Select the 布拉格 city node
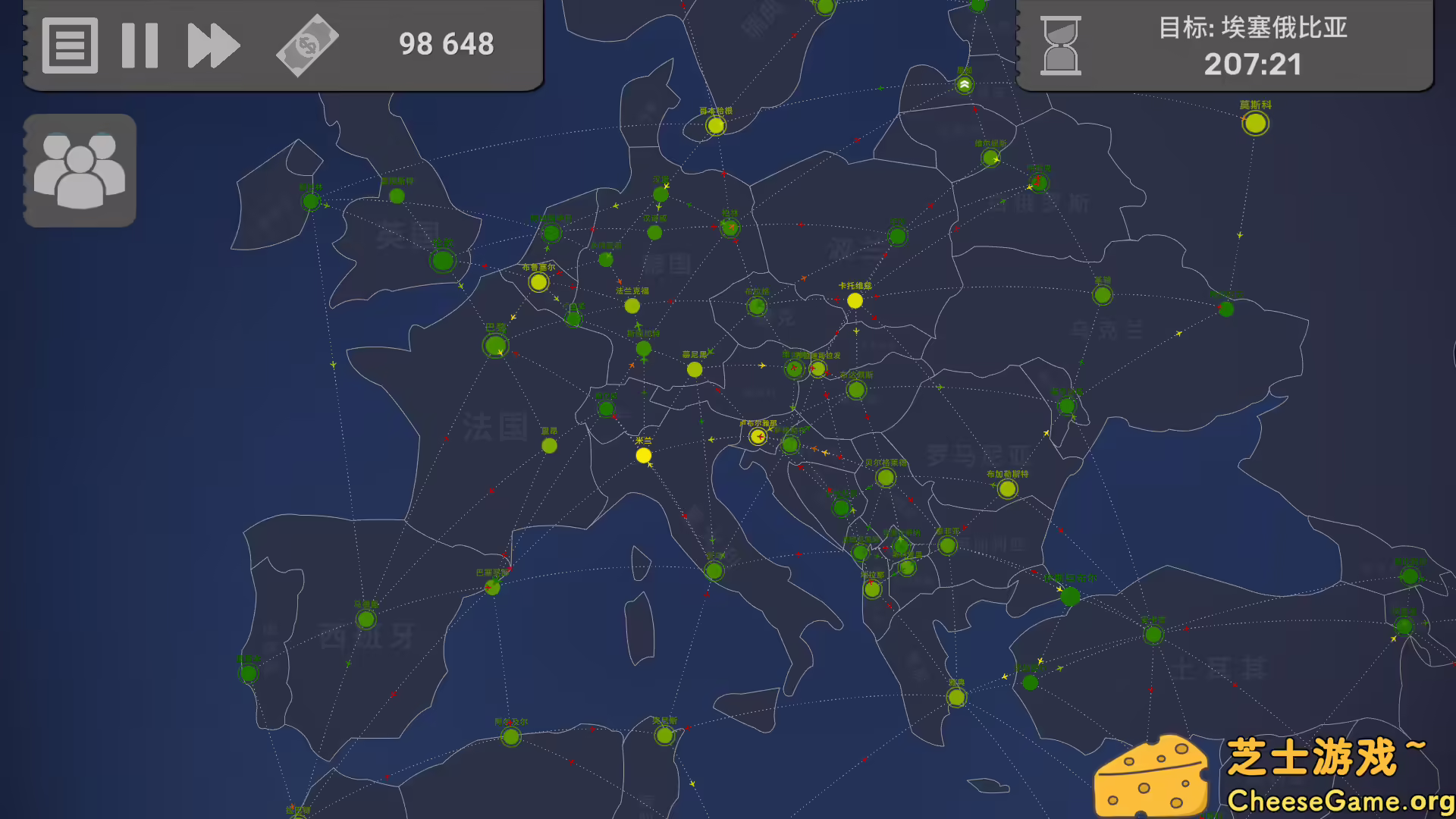This screenshot has width=1456, height=819. [x=756, y=306]
